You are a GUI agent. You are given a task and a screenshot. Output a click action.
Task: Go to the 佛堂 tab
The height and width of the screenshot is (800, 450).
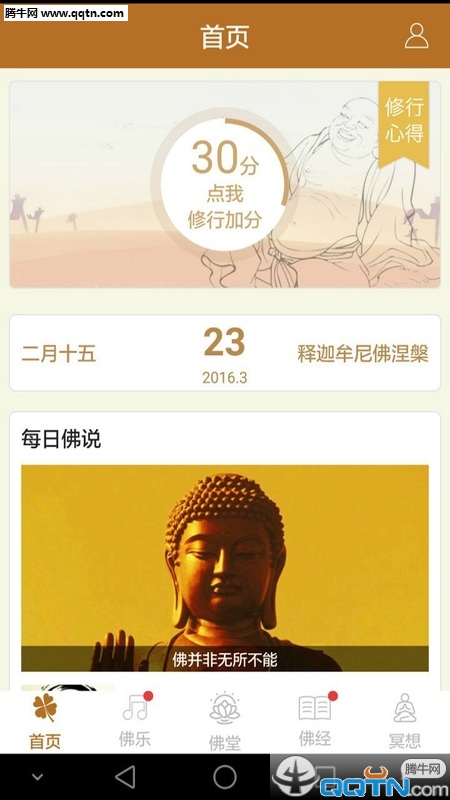pyautogui.click(x=225, y=721)
